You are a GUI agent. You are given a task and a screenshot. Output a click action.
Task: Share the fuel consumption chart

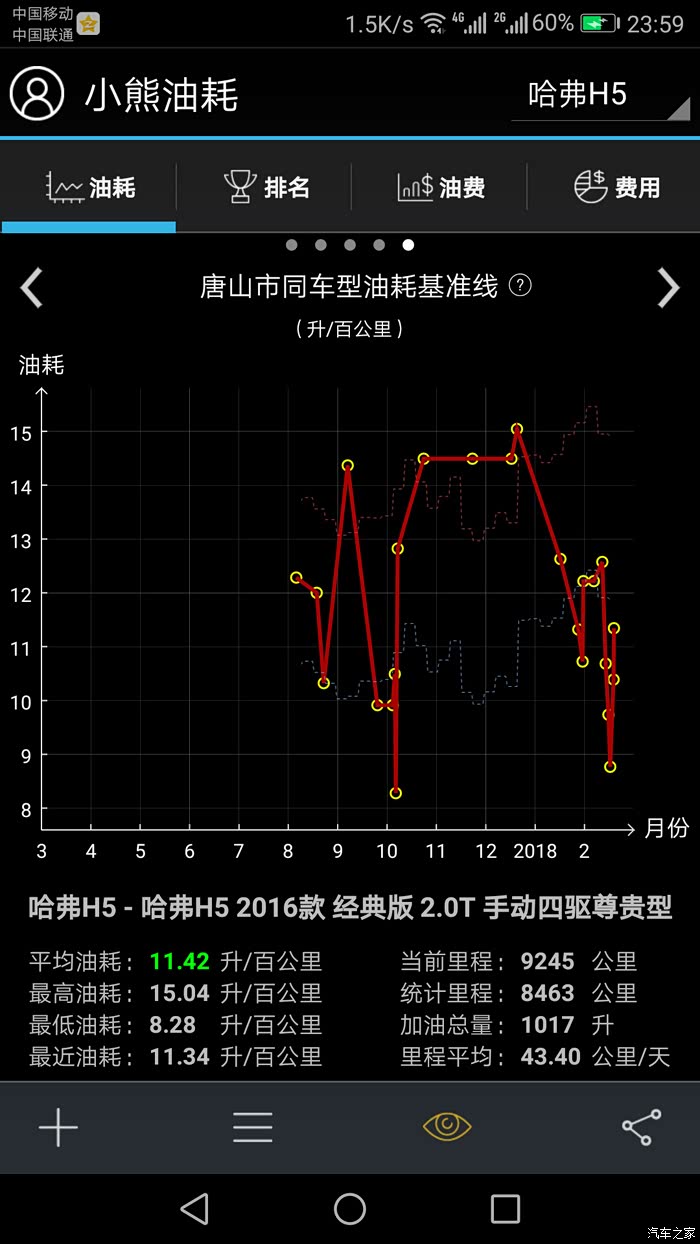(641, 1127)
